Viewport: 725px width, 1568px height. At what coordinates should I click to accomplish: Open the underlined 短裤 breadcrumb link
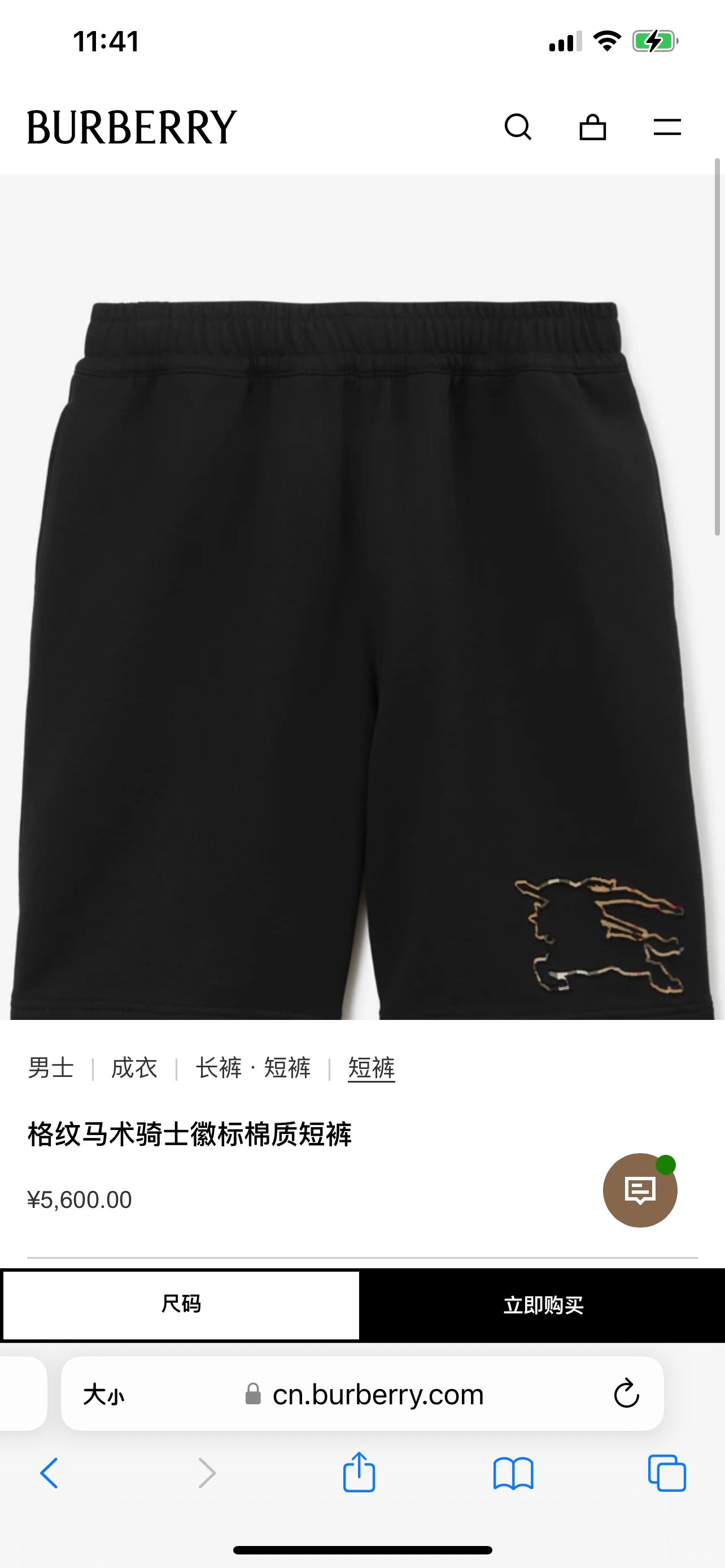click(x=372, y=1068)
